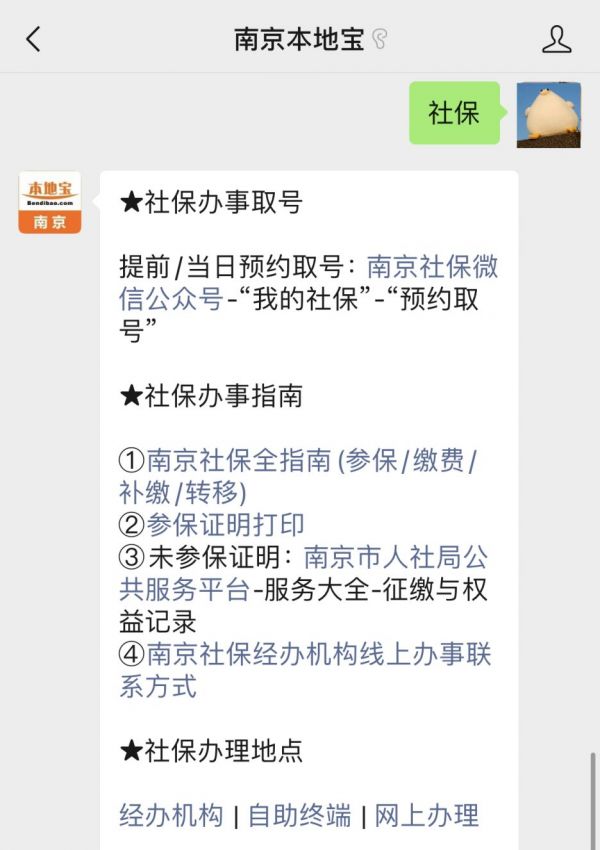
Task: Go back from the 南京本地宝 chat
Action: (34, 39)
